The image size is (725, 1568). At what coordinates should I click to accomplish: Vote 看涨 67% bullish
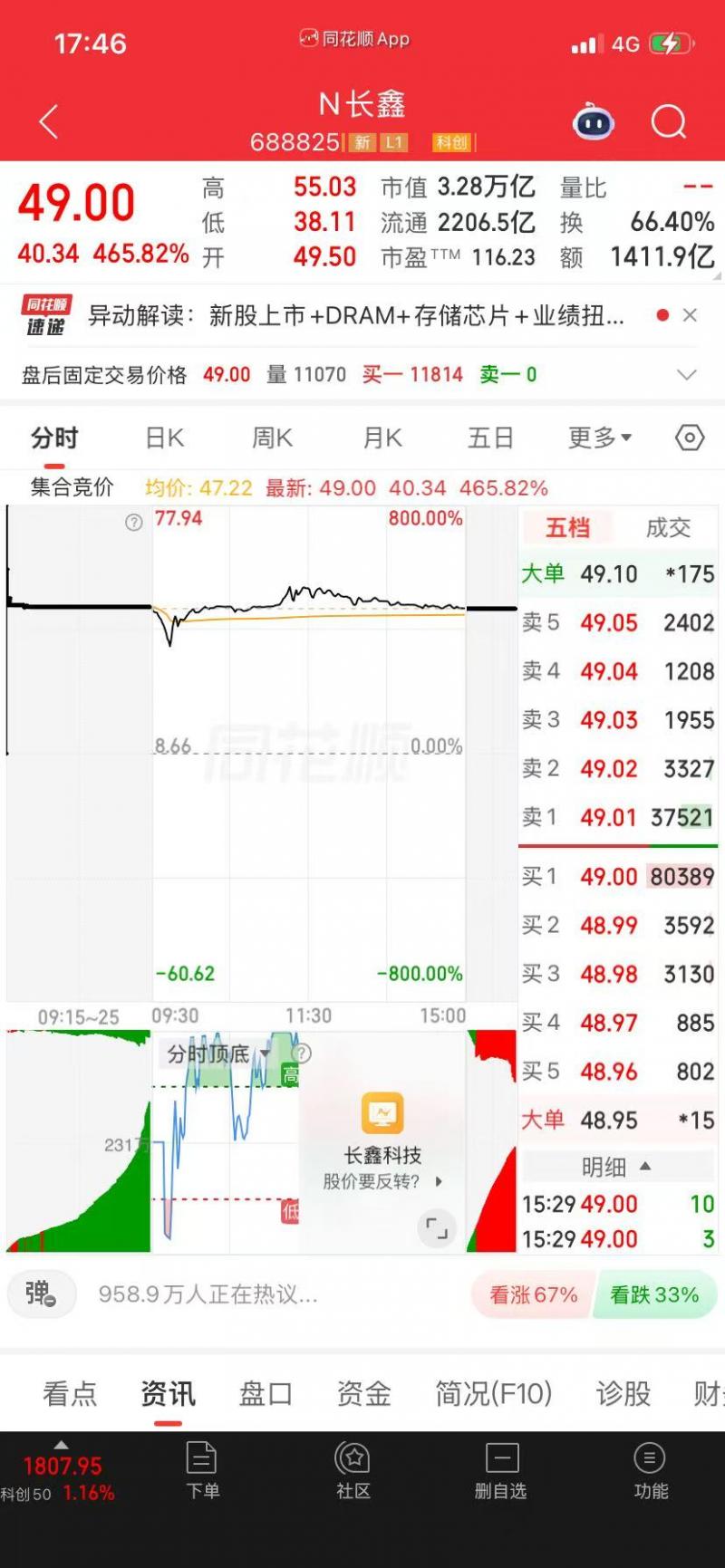tap(533, 1295)
